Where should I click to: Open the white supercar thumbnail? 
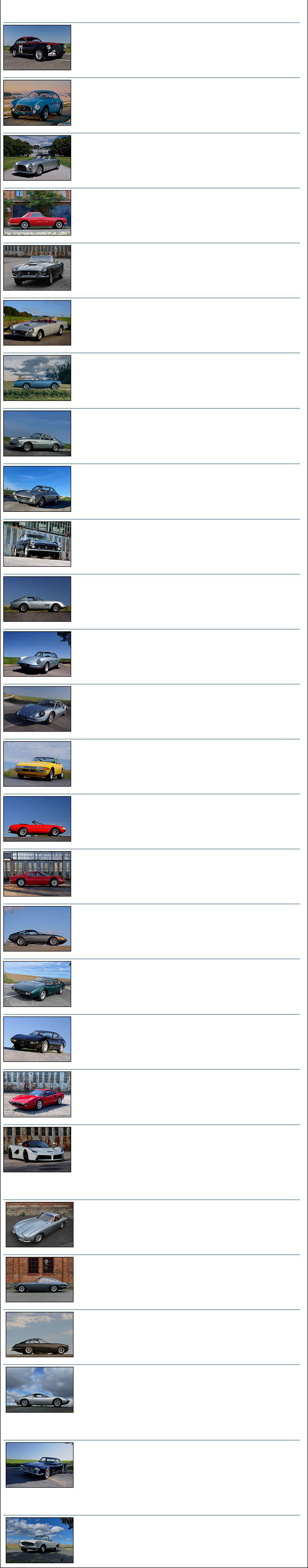37,1149
